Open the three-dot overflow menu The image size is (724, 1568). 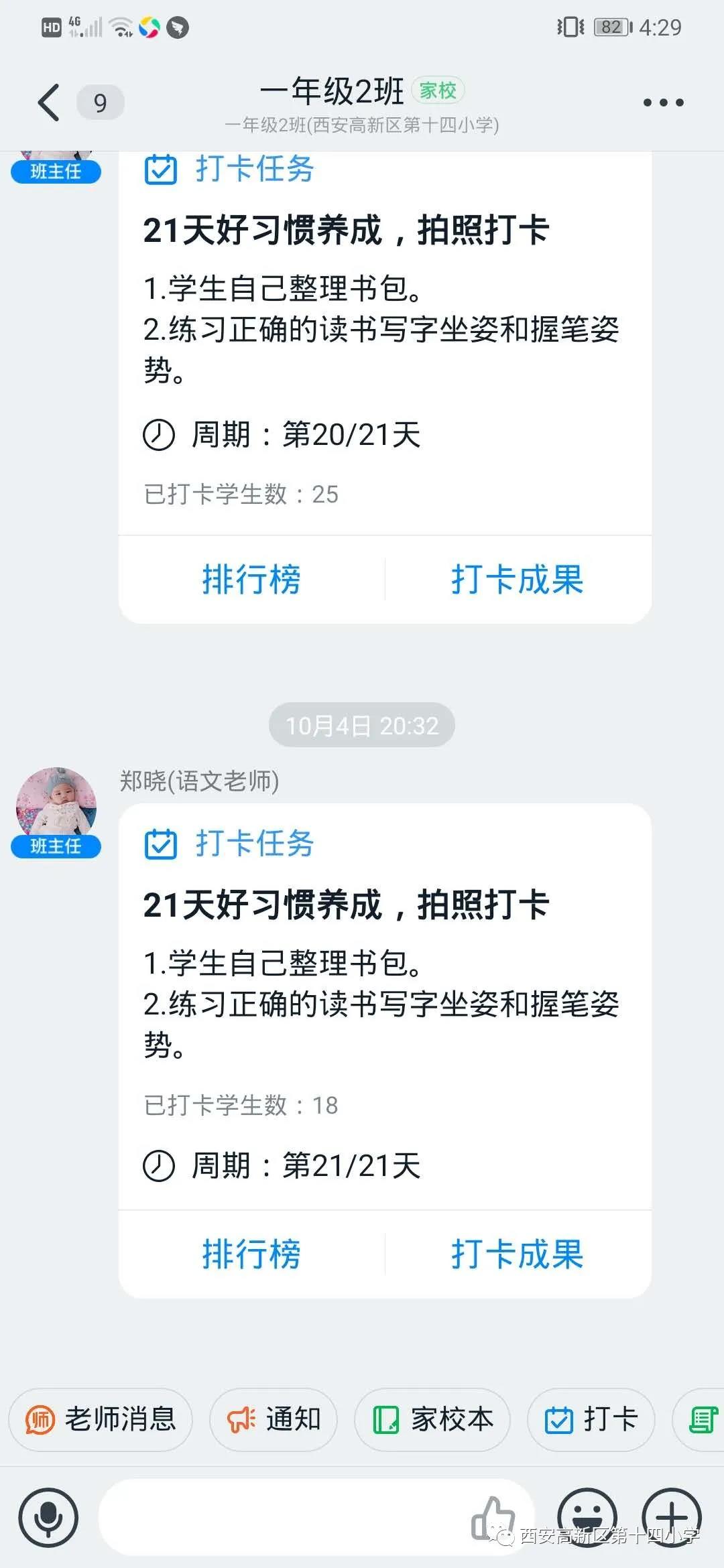pos(663,103)
